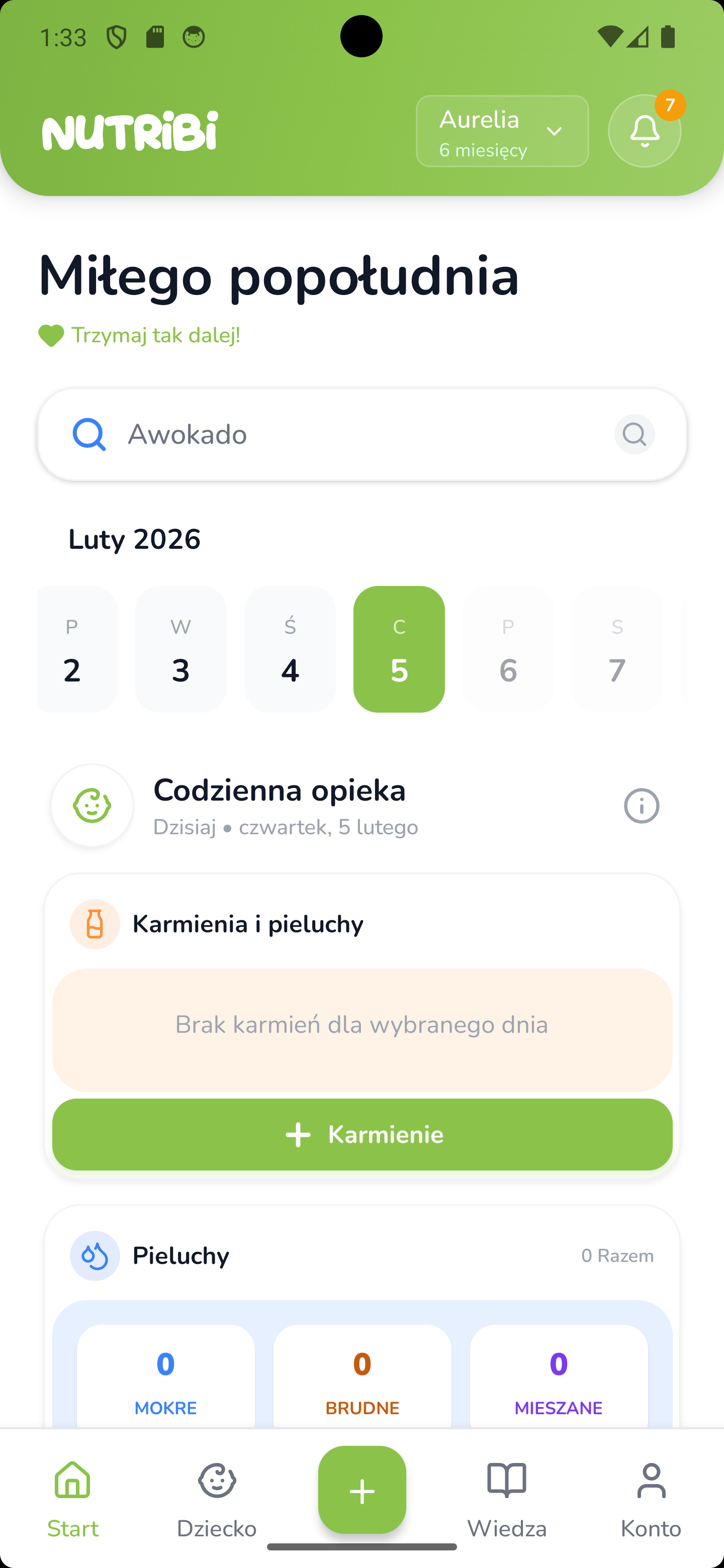Tap the magnifier icon in the search bar
The height and width of the screenshot is (1568, 724).
[634, 434]
